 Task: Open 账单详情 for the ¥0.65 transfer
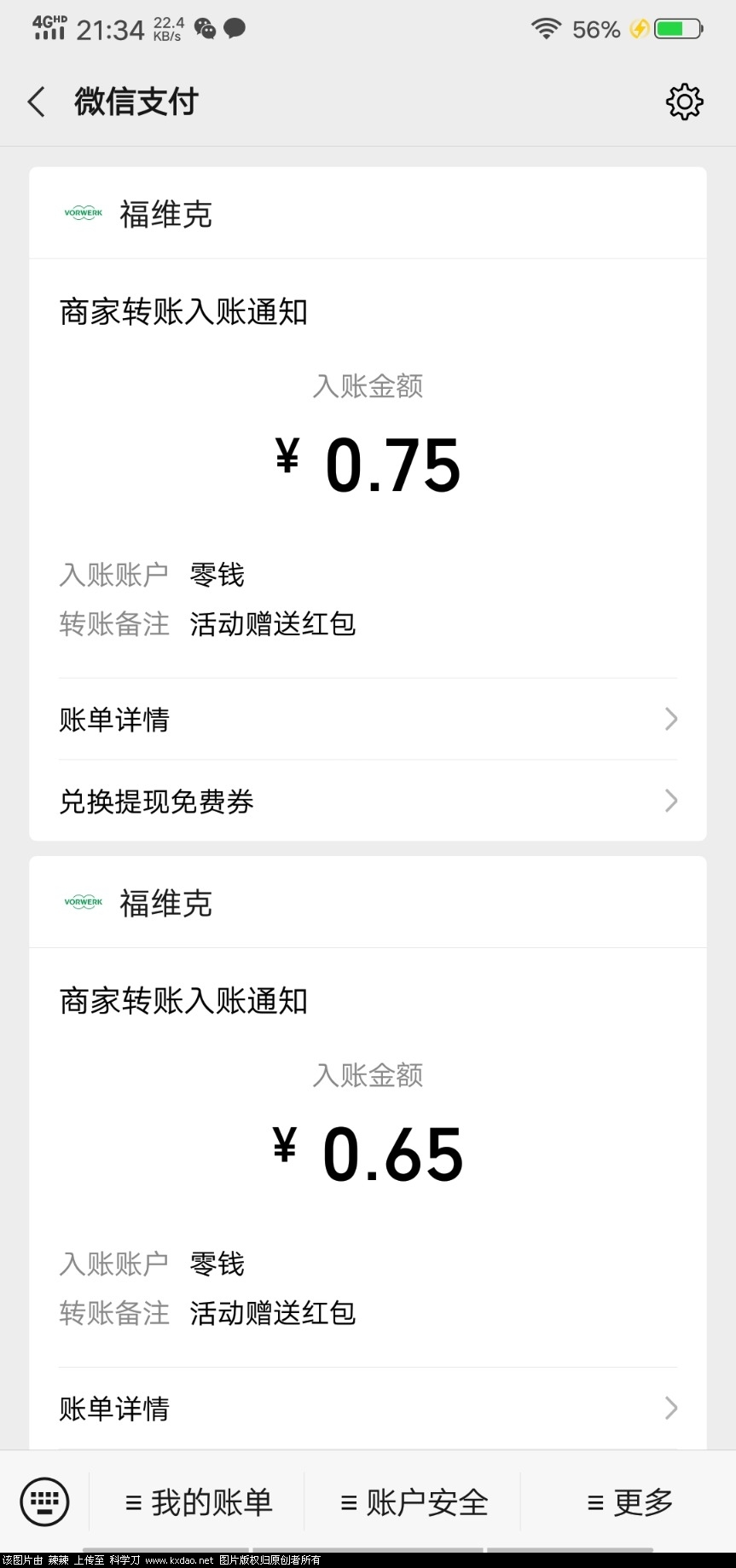click(368, 1409)
